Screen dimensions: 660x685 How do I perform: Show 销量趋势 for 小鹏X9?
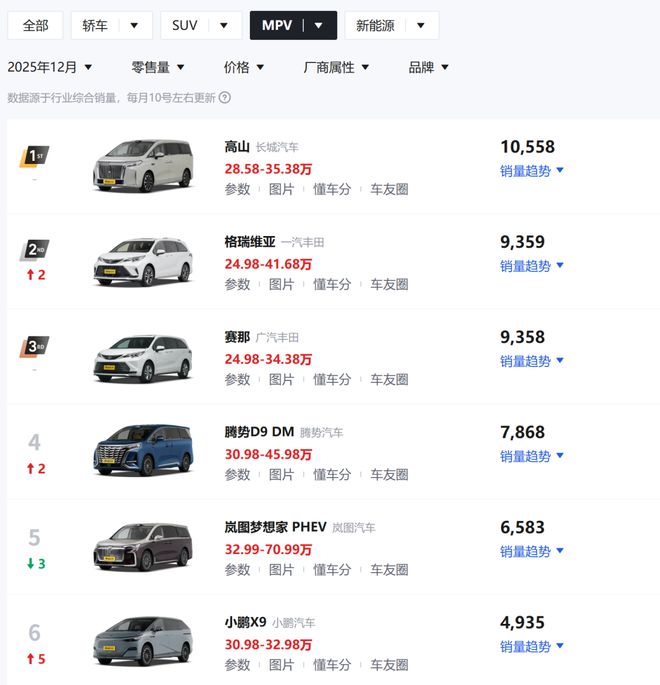[532, 646]
